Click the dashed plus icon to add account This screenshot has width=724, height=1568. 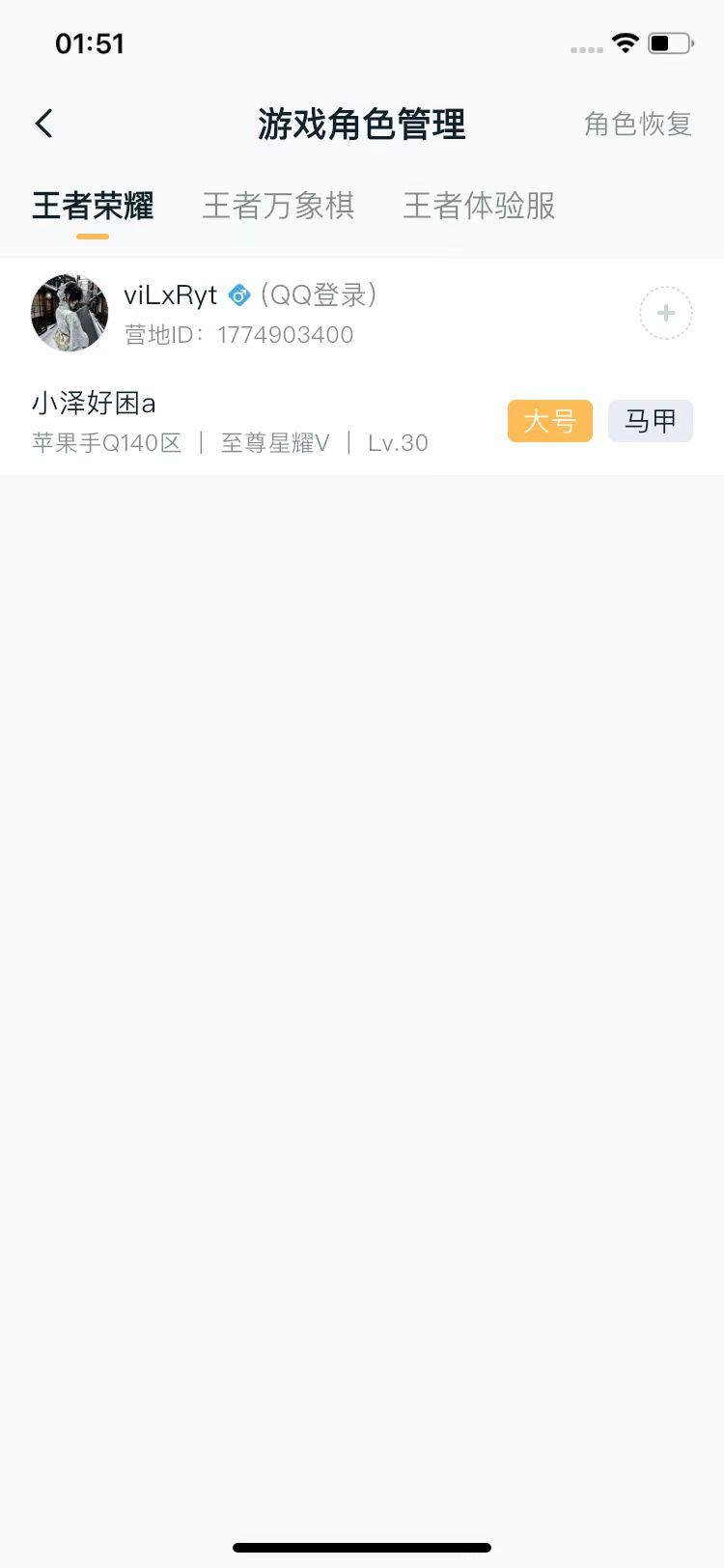tap(666, 313)
